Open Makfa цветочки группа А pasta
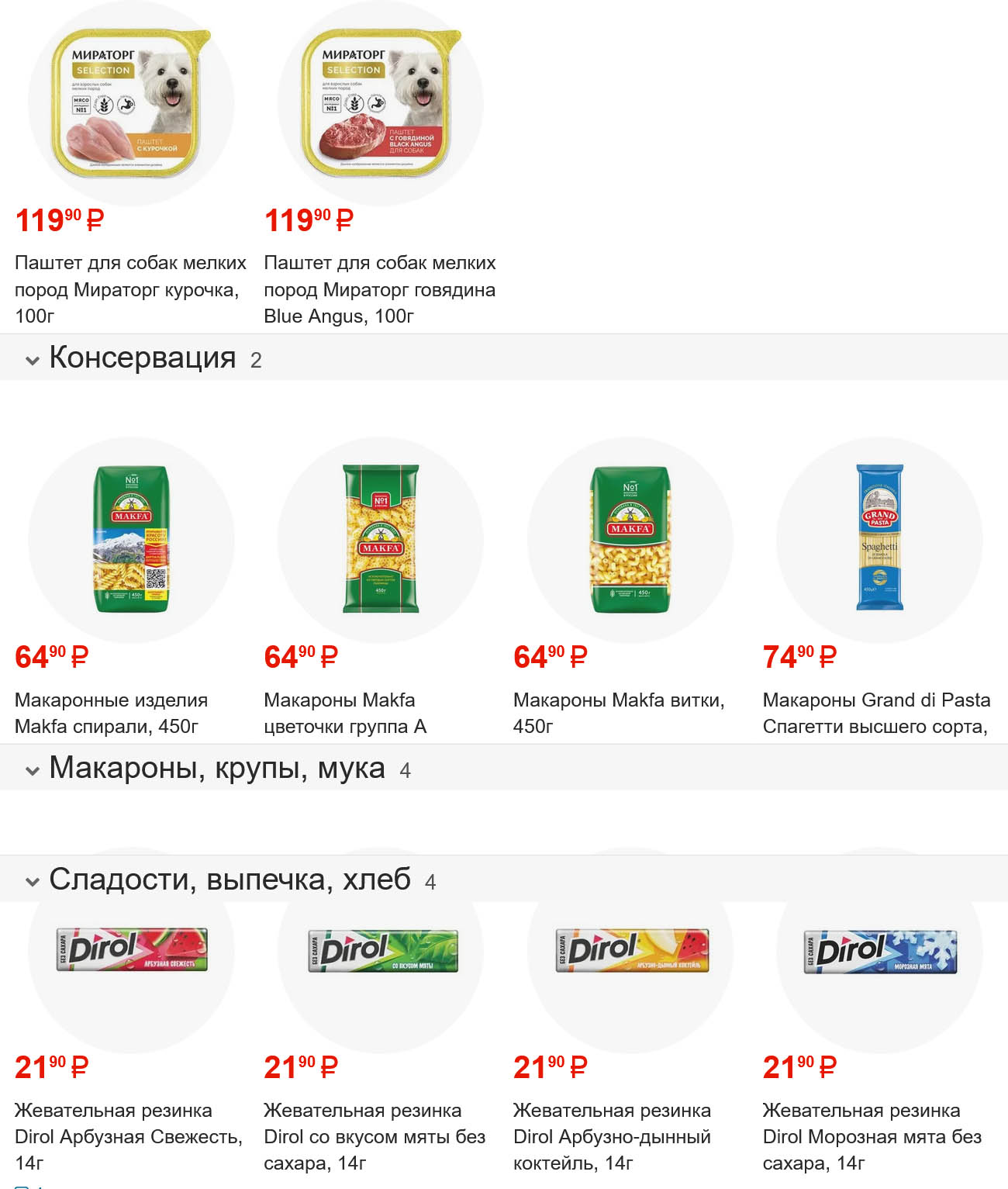This screenshot has width=1008, height=1189. [380, 540]
